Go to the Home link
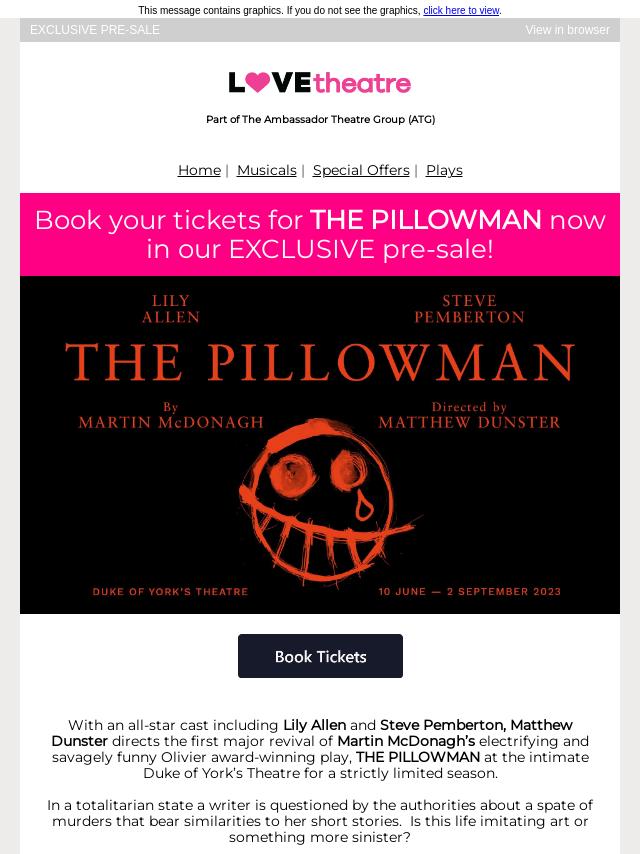640x854 pixels. [x=199, y=170]
